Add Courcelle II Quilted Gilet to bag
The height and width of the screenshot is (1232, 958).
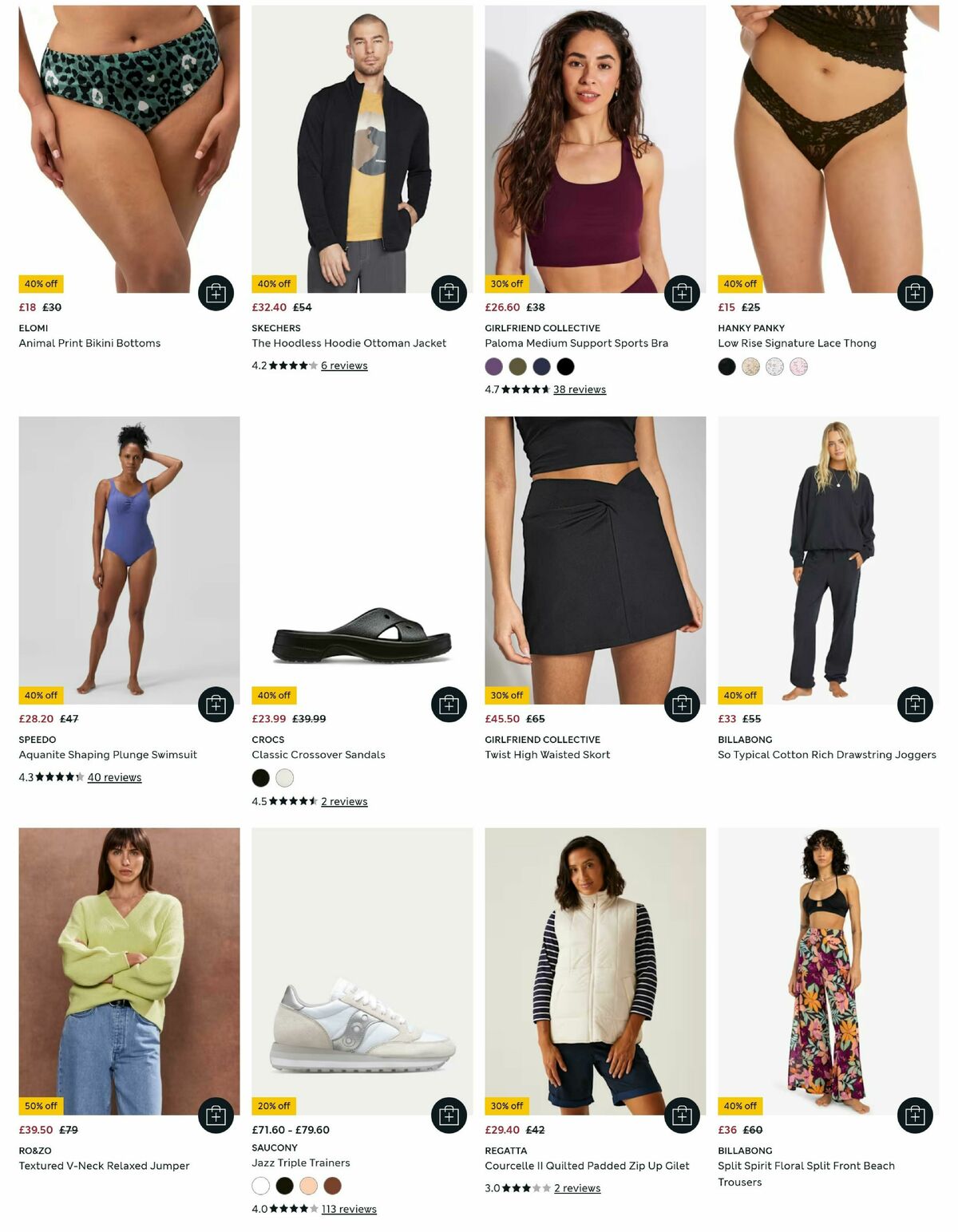coord(683,1116)
